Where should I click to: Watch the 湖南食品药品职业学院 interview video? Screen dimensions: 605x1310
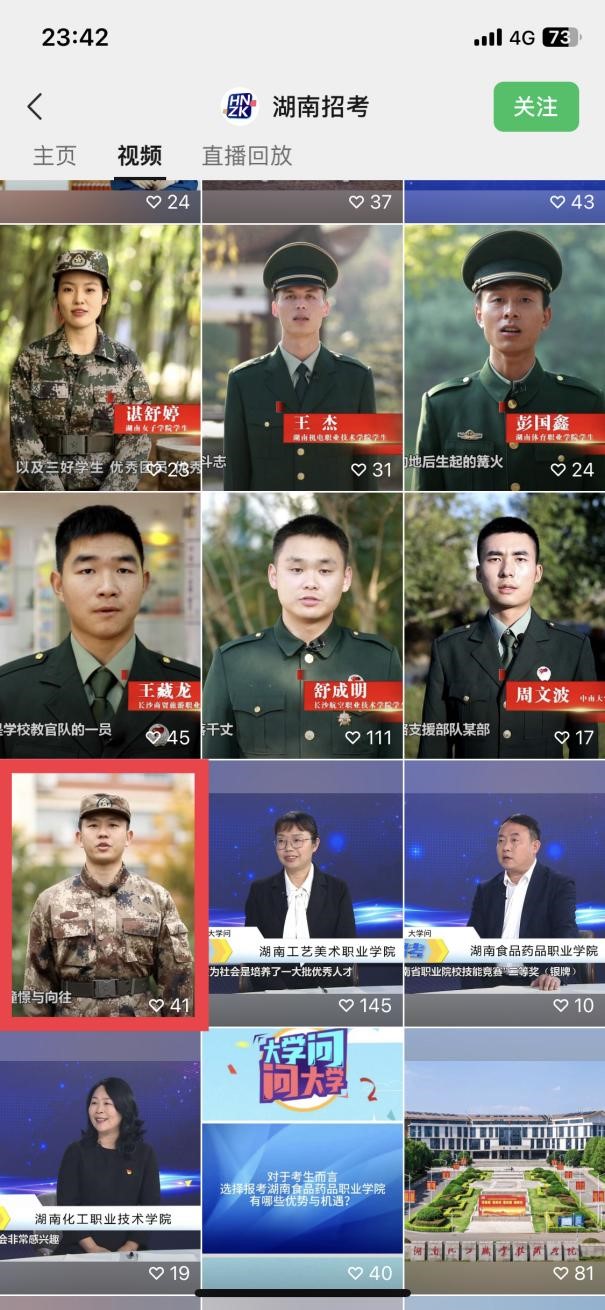504,893
